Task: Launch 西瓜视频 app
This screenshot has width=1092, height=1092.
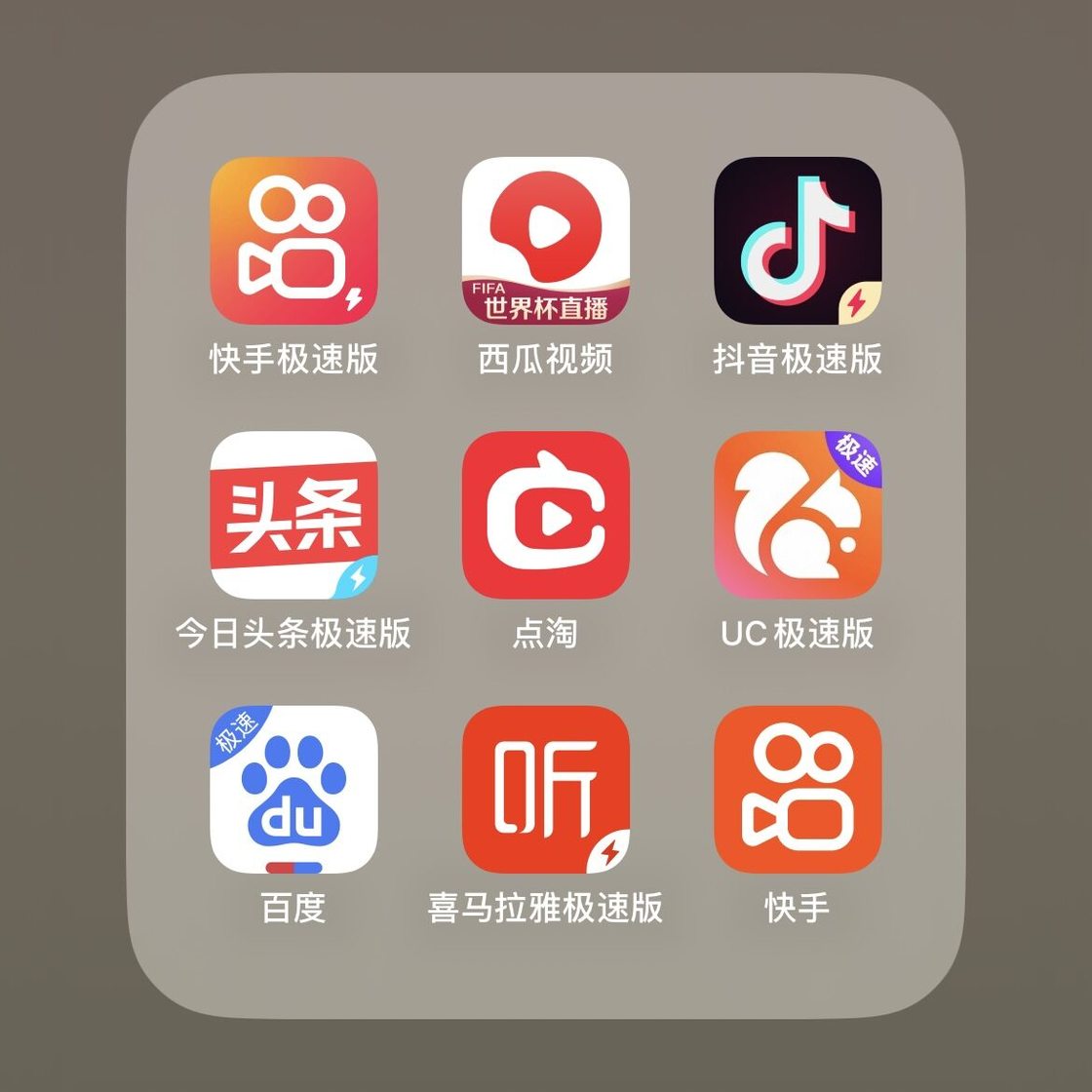Action: click(545, 241)
